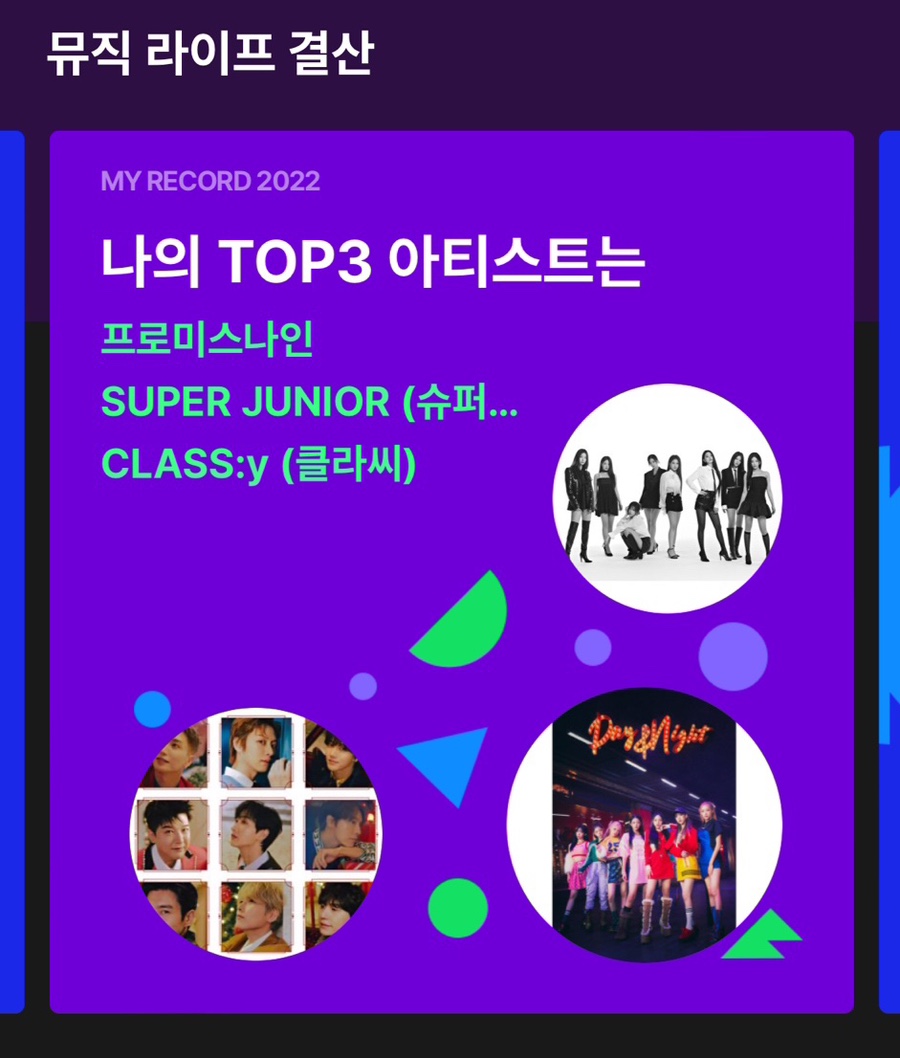Viewport: 900px width, 1058px height.
Task: Open the previous card peeking at the left edge
Action: [11, 570]
